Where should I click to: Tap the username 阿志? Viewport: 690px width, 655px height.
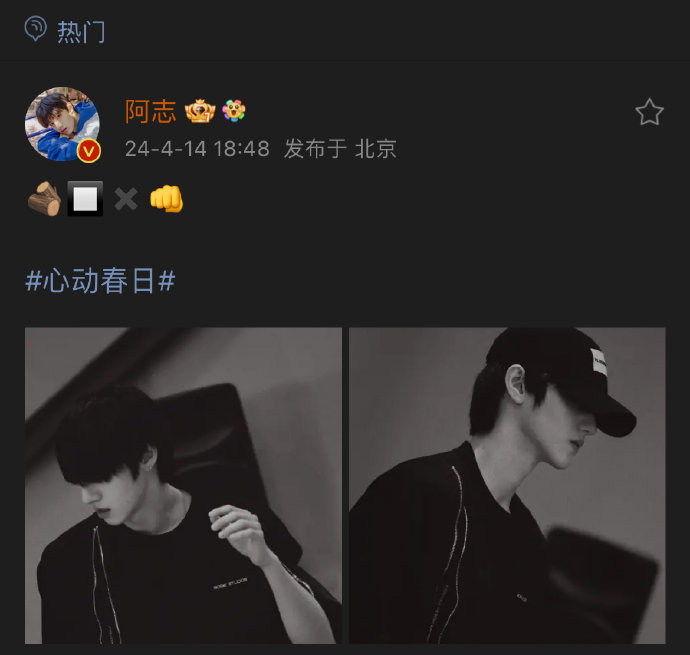pos(150,111)
